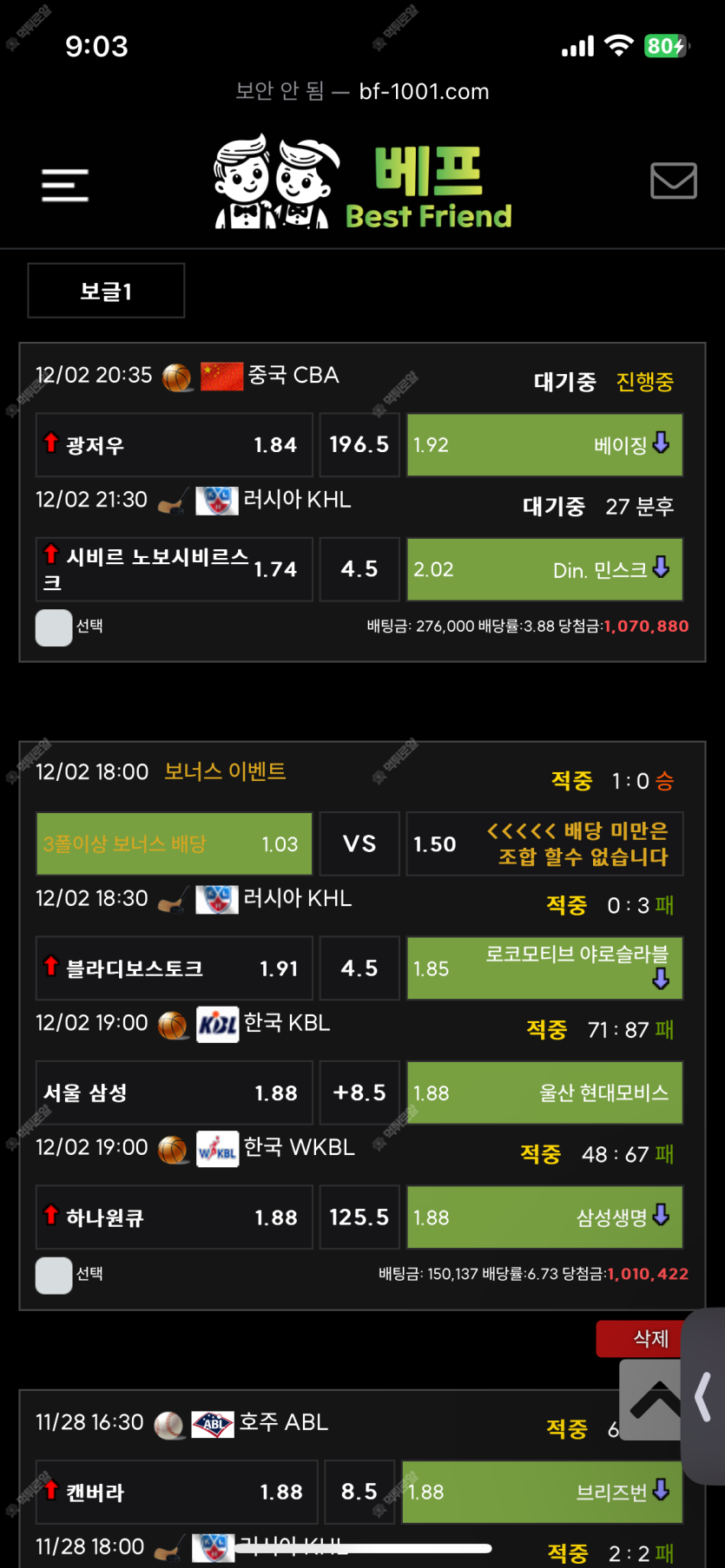Tap the scroll-to-top arrow button
The width and height of the screenshot is (725, 1568).
[651, 1399]
